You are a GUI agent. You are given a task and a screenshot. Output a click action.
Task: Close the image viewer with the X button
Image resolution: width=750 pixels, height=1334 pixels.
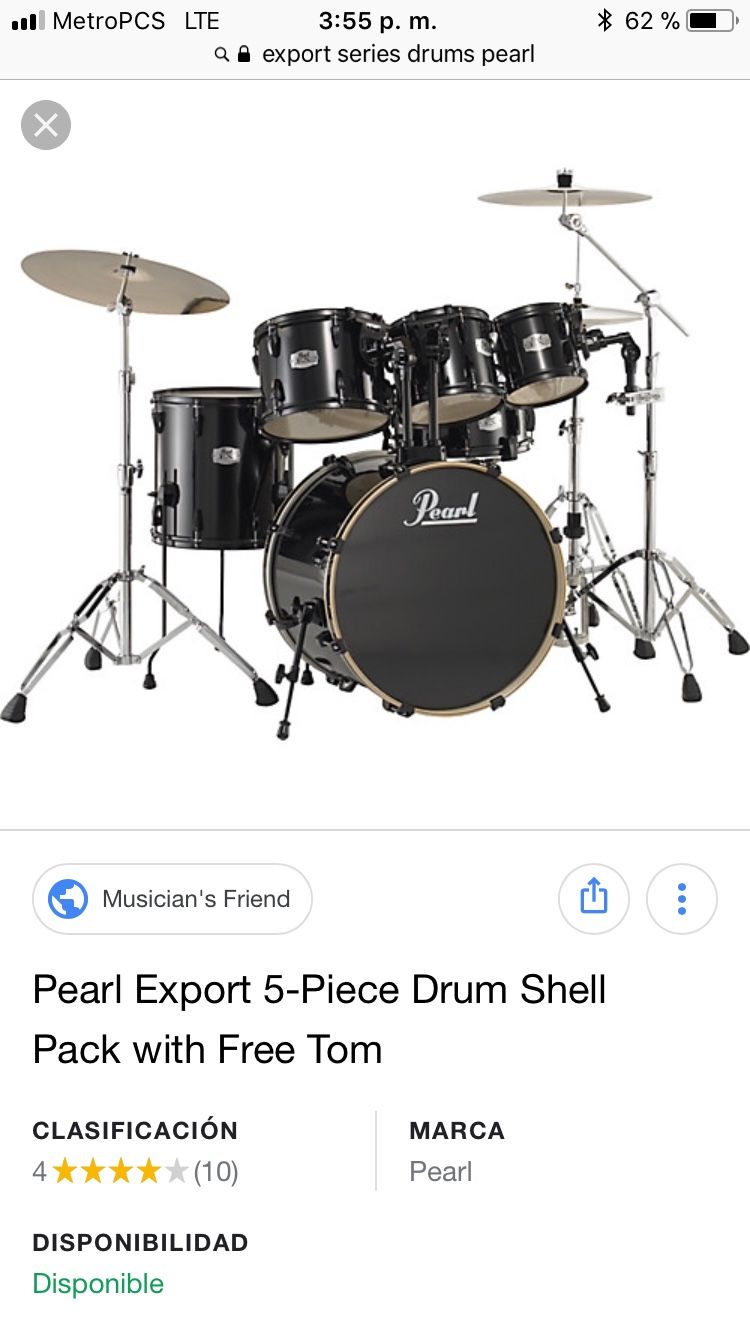coord(46,125)
